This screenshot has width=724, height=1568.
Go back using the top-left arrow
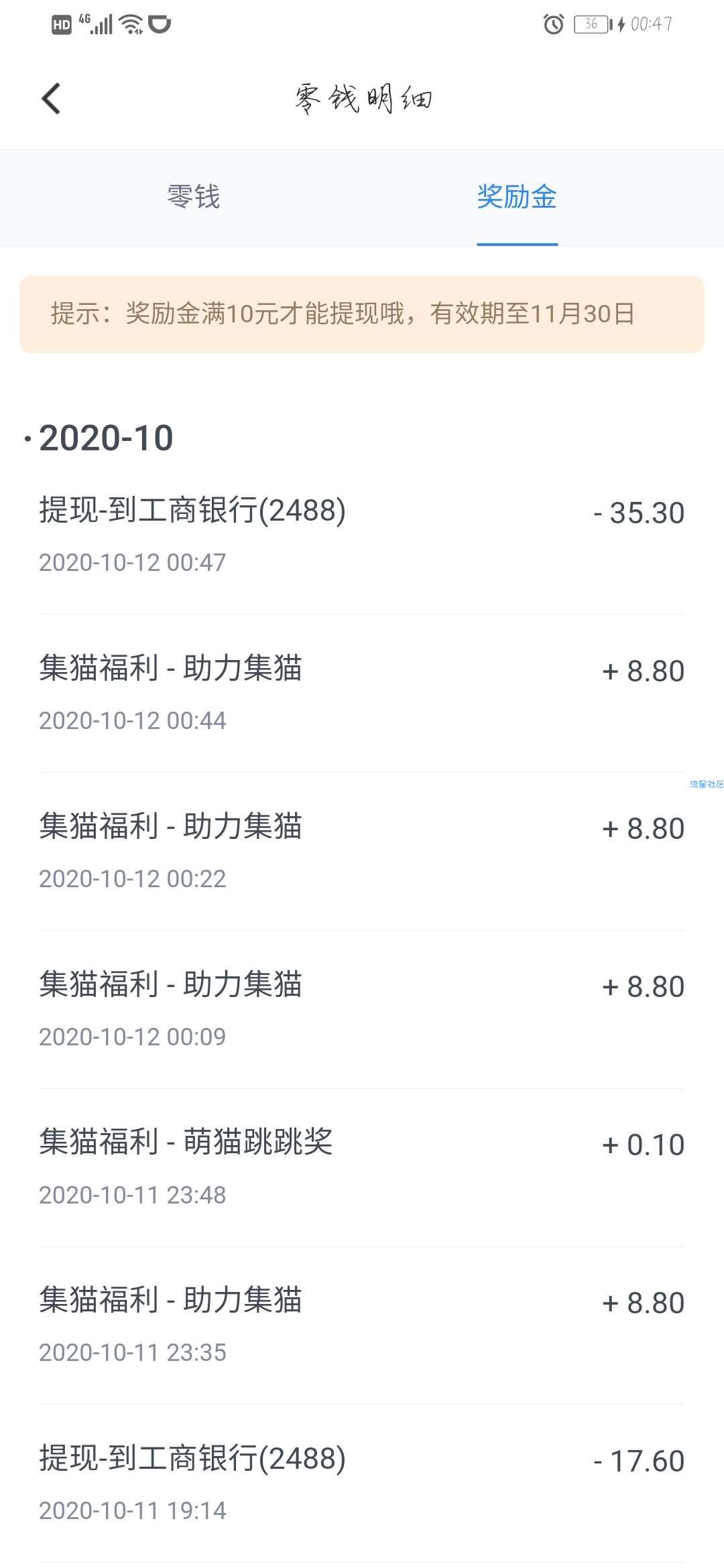pyautogui.click(x=52, y=99)
